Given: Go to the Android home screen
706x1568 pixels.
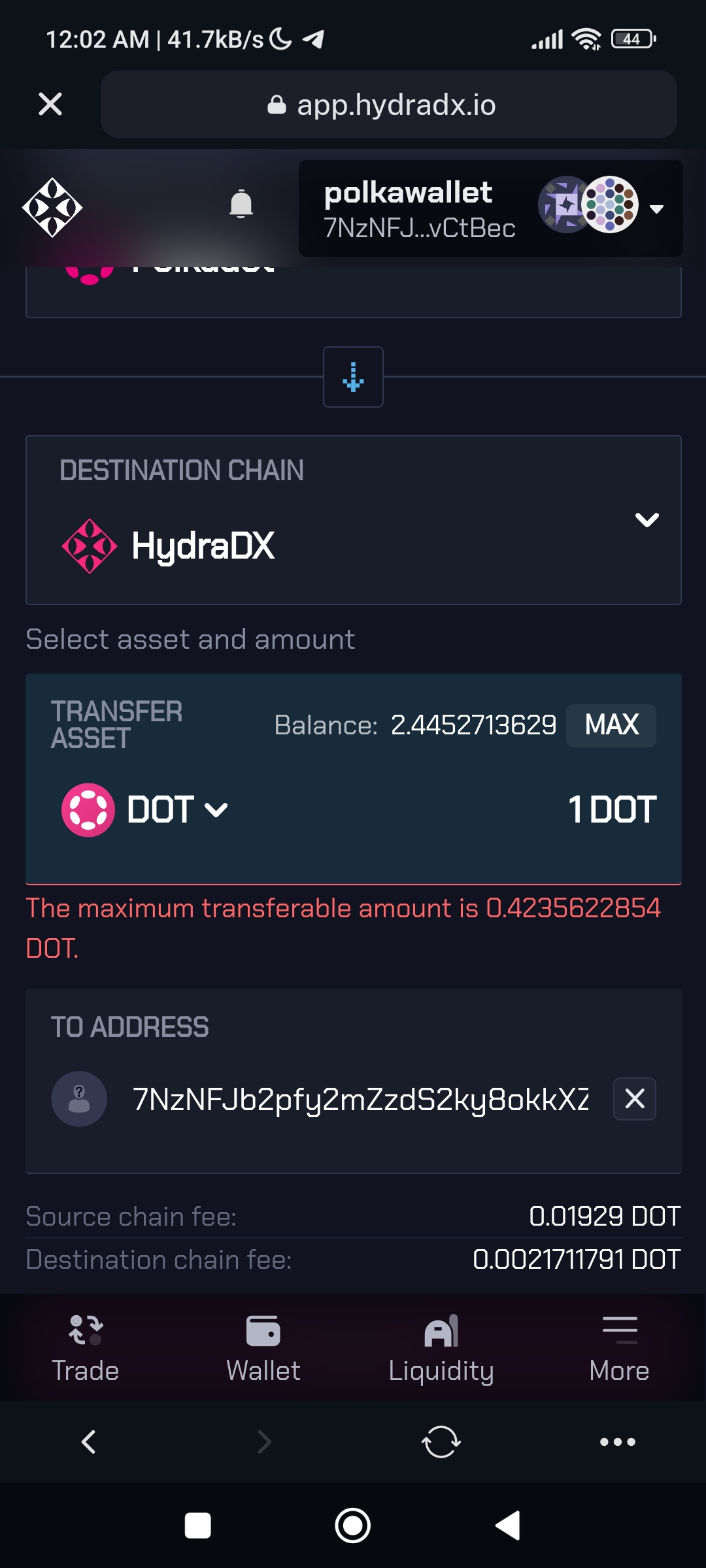Looking at the screenshot, I should pos(353,1526).
